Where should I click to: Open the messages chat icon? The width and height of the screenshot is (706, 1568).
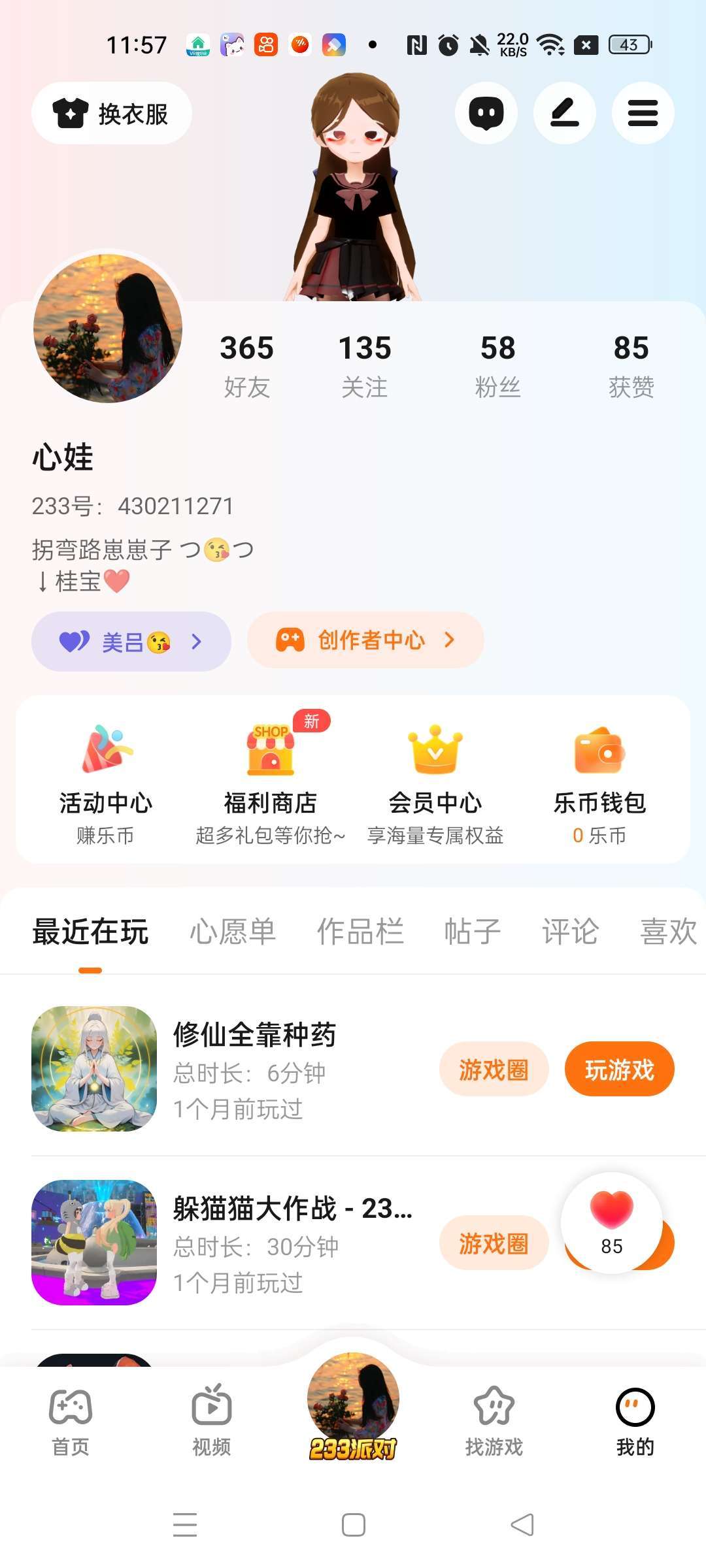(x=486, y=114)
